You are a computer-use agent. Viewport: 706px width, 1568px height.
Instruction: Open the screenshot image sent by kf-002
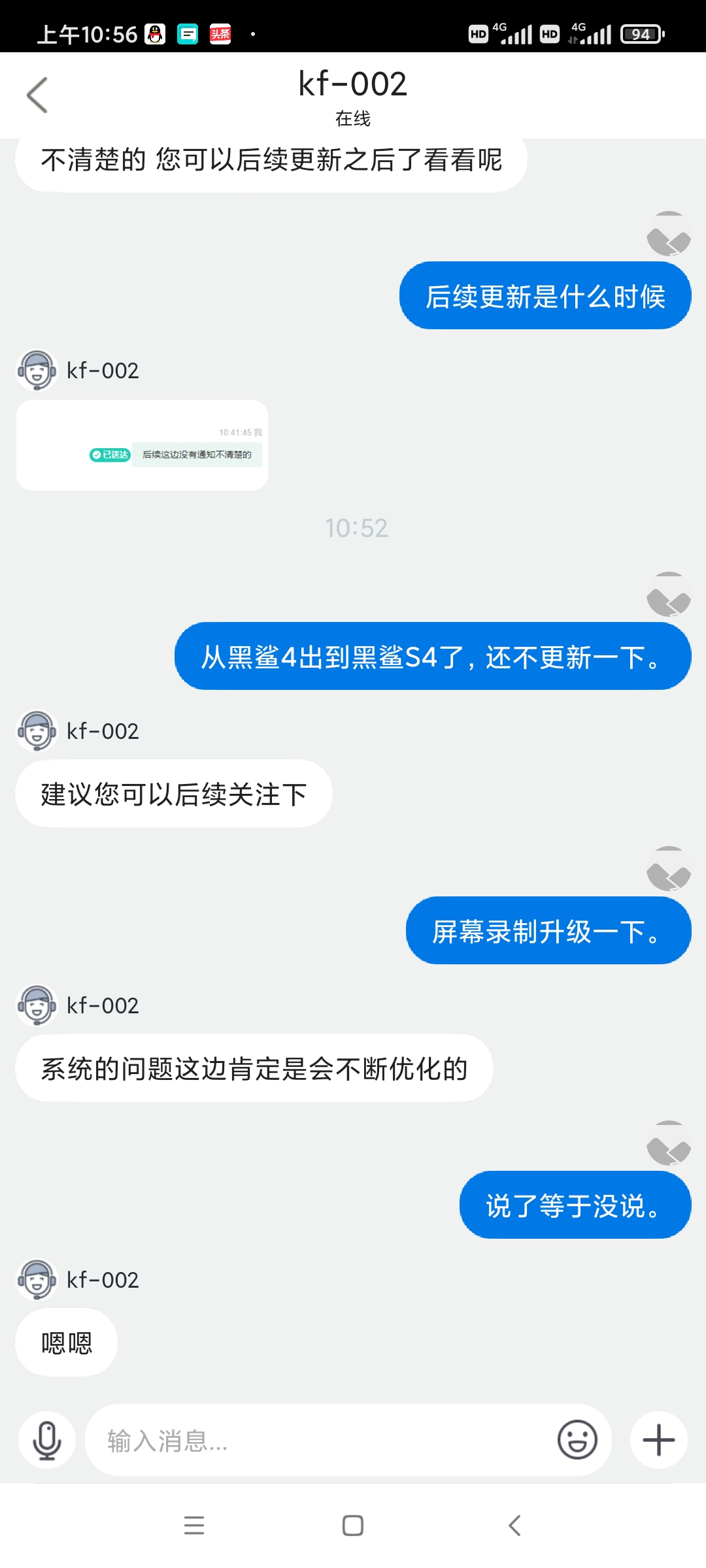click(x=142, y=445)
